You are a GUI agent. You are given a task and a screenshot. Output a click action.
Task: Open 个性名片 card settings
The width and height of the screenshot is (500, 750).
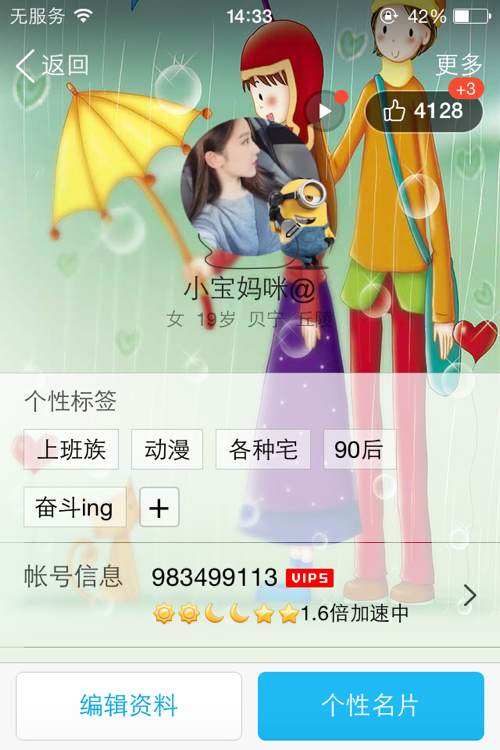coord(371,706)
